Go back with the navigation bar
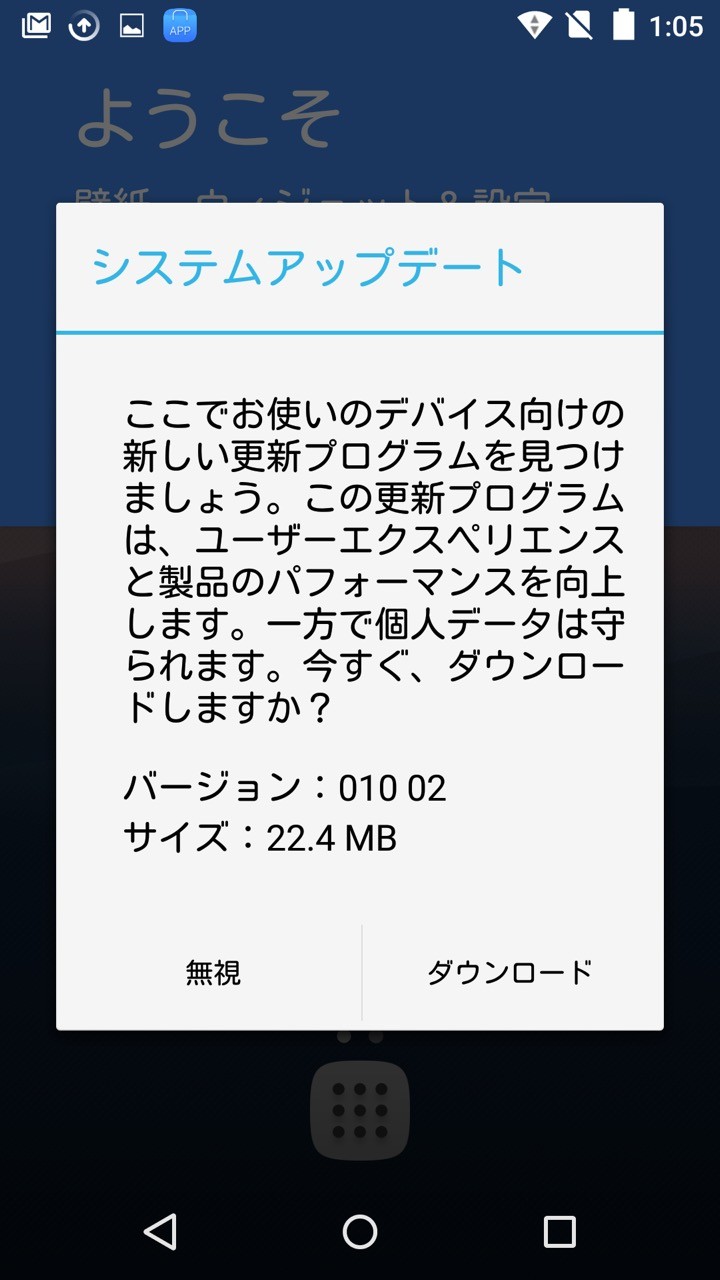Viewport: 720px width, 1280px height. click(160, 1231)
